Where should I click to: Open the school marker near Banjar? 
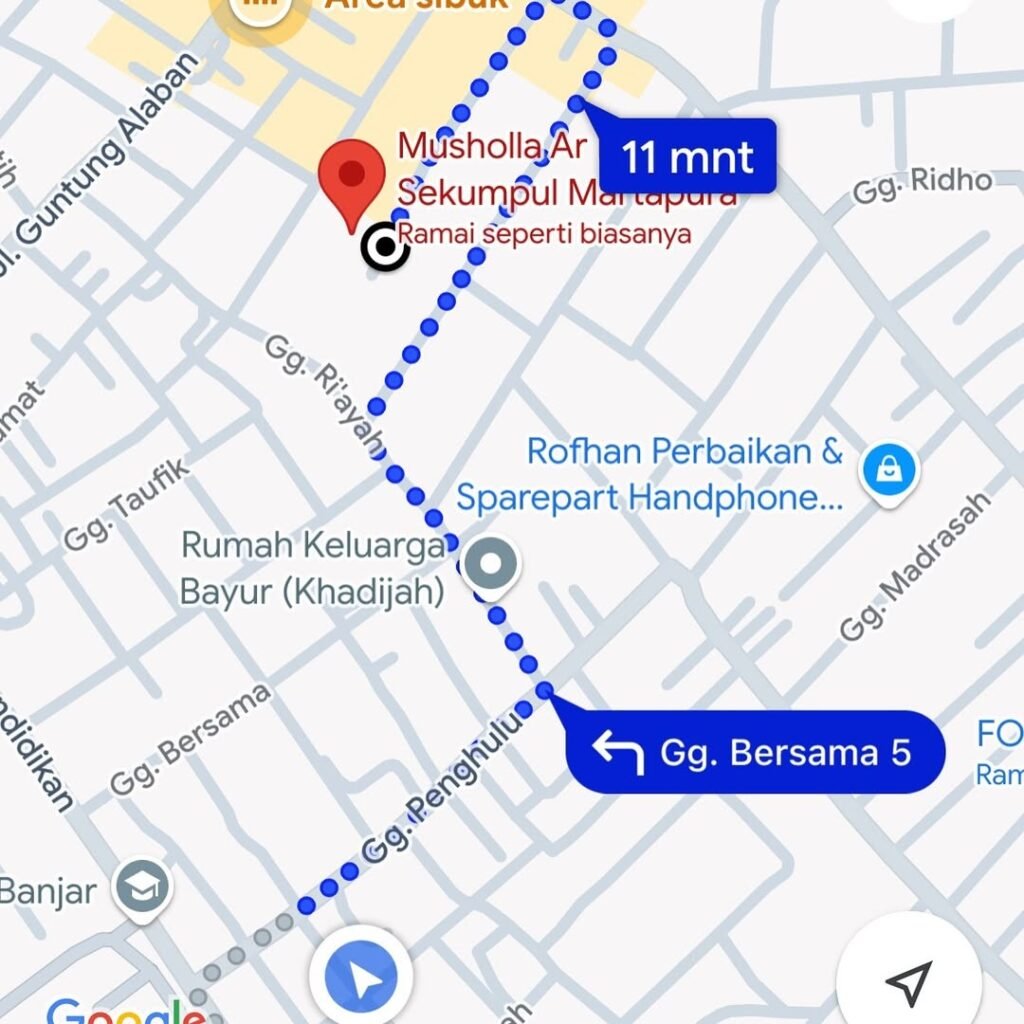tap(141, 887)
